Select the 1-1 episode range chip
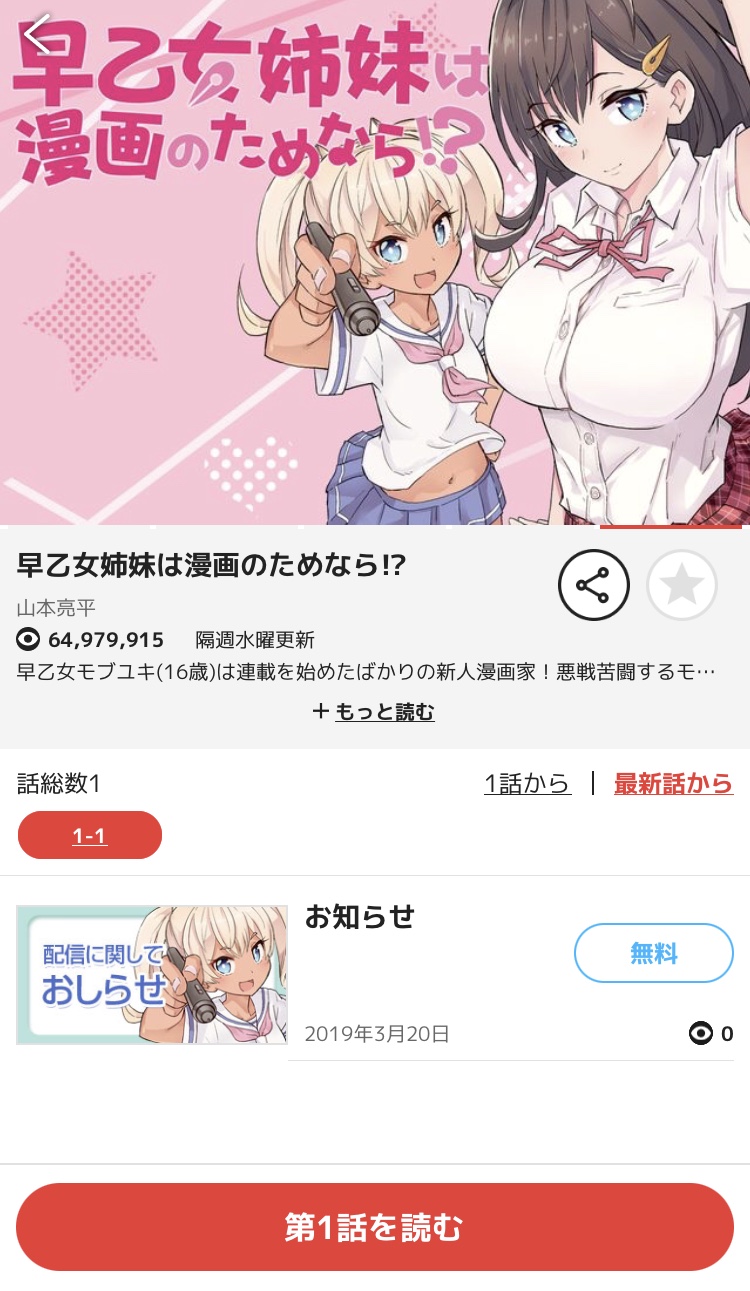 90,835
